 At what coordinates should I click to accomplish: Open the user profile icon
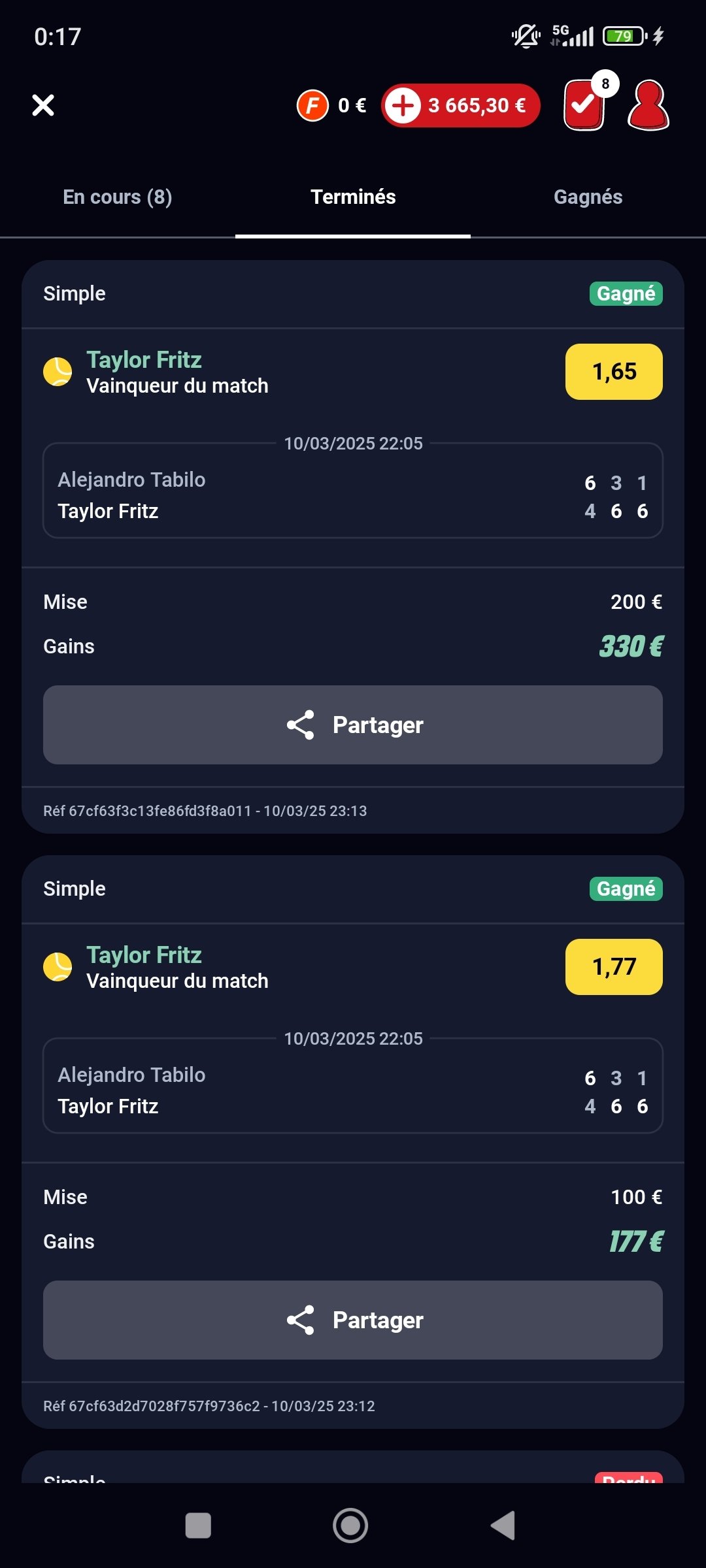648,105
